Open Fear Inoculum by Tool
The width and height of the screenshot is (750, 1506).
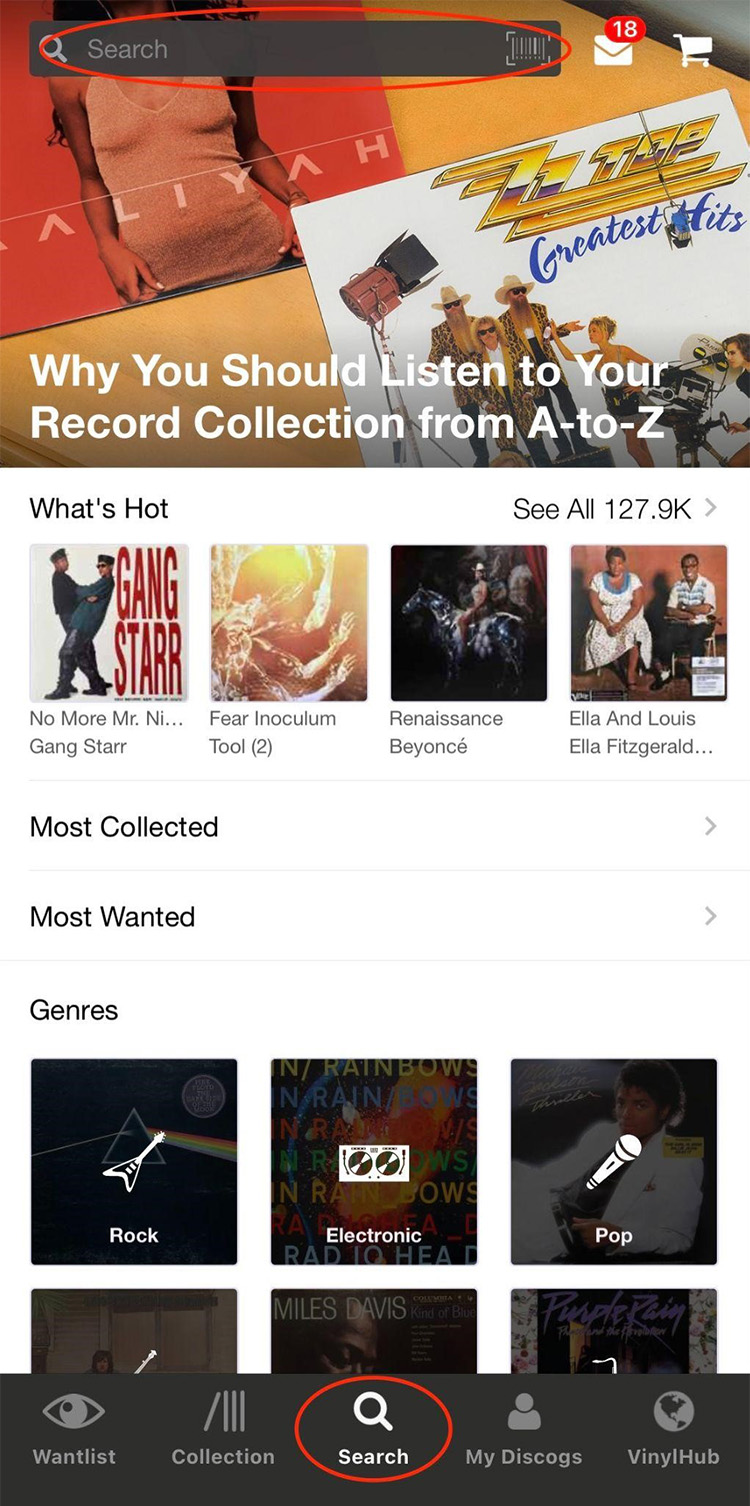click(x=289, y=623)
